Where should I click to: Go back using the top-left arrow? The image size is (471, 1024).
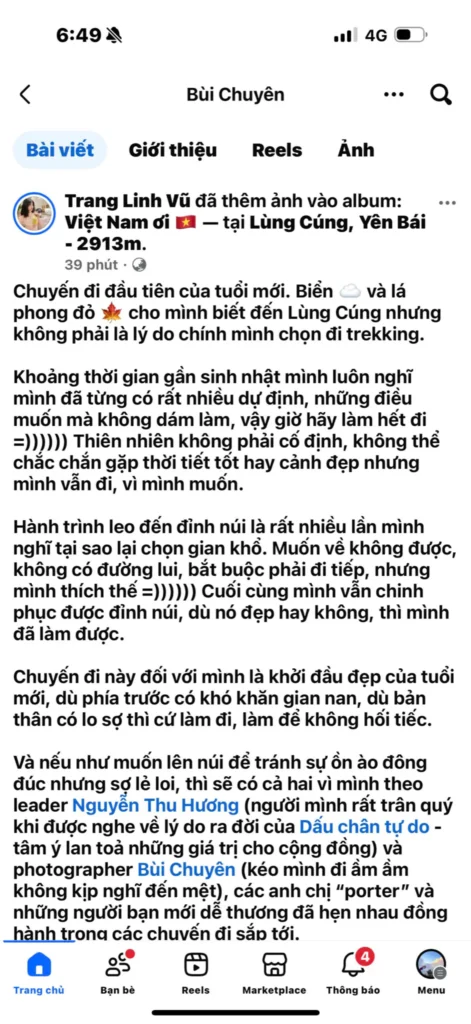click(x=25, y=95)
